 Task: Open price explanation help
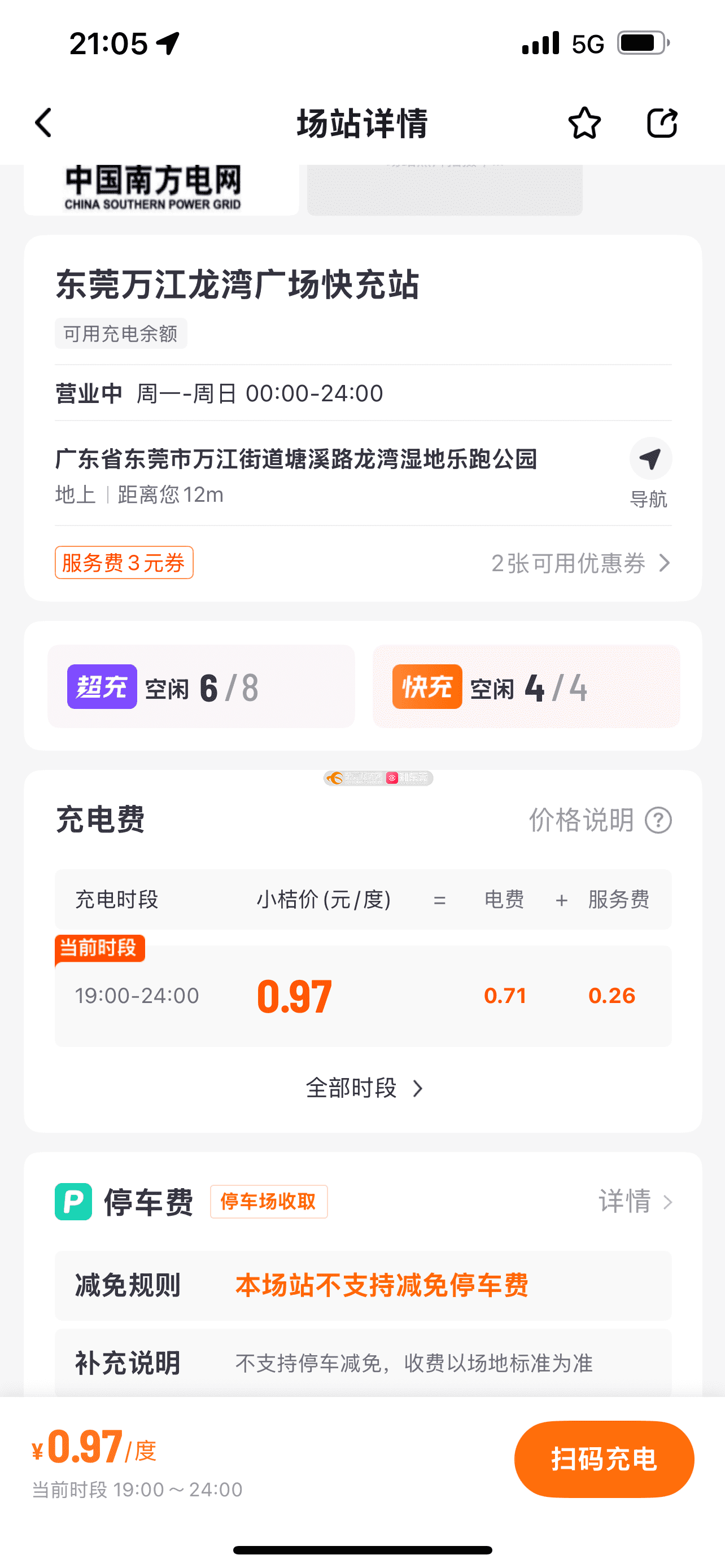coord(600,820)
